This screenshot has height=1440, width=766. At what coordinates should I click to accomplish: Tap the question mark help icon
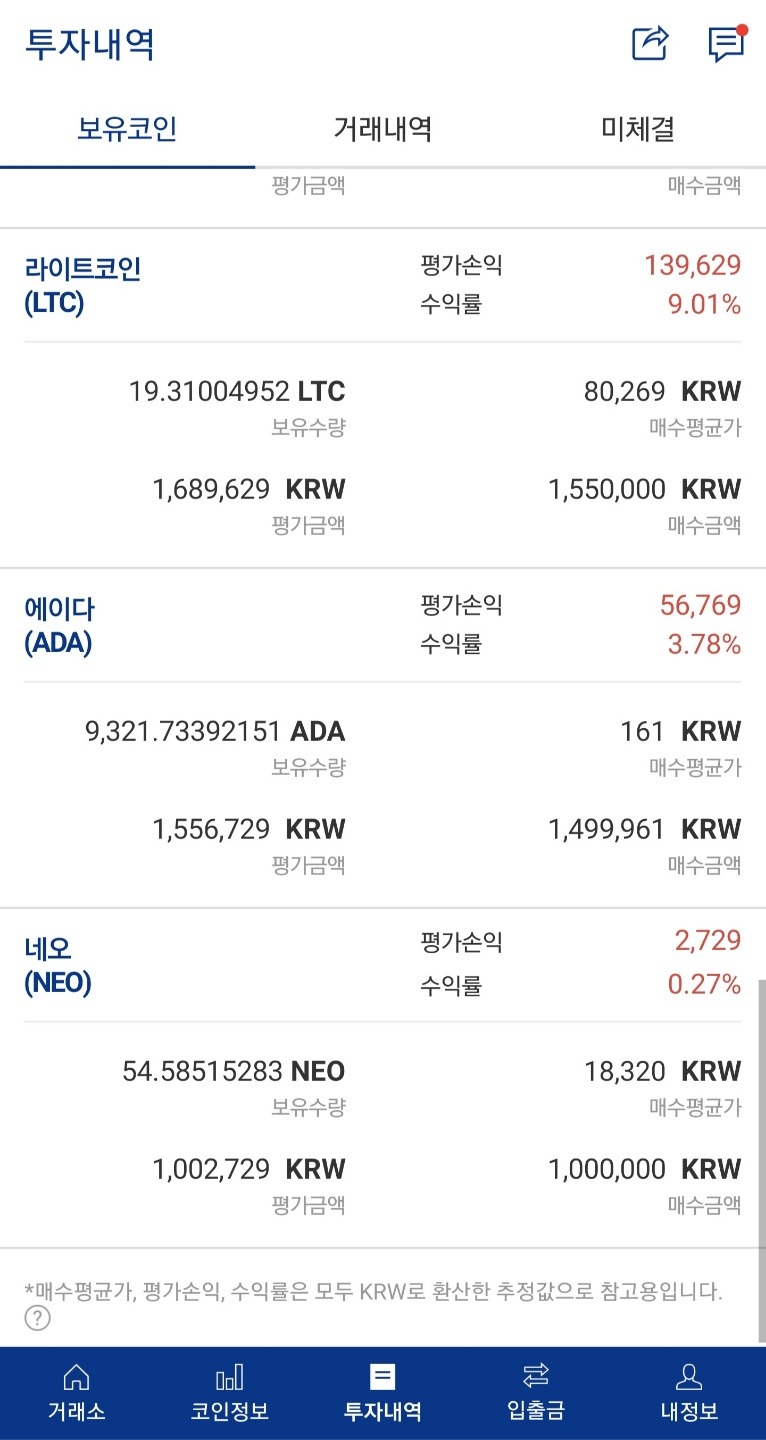pos(36,1316)
